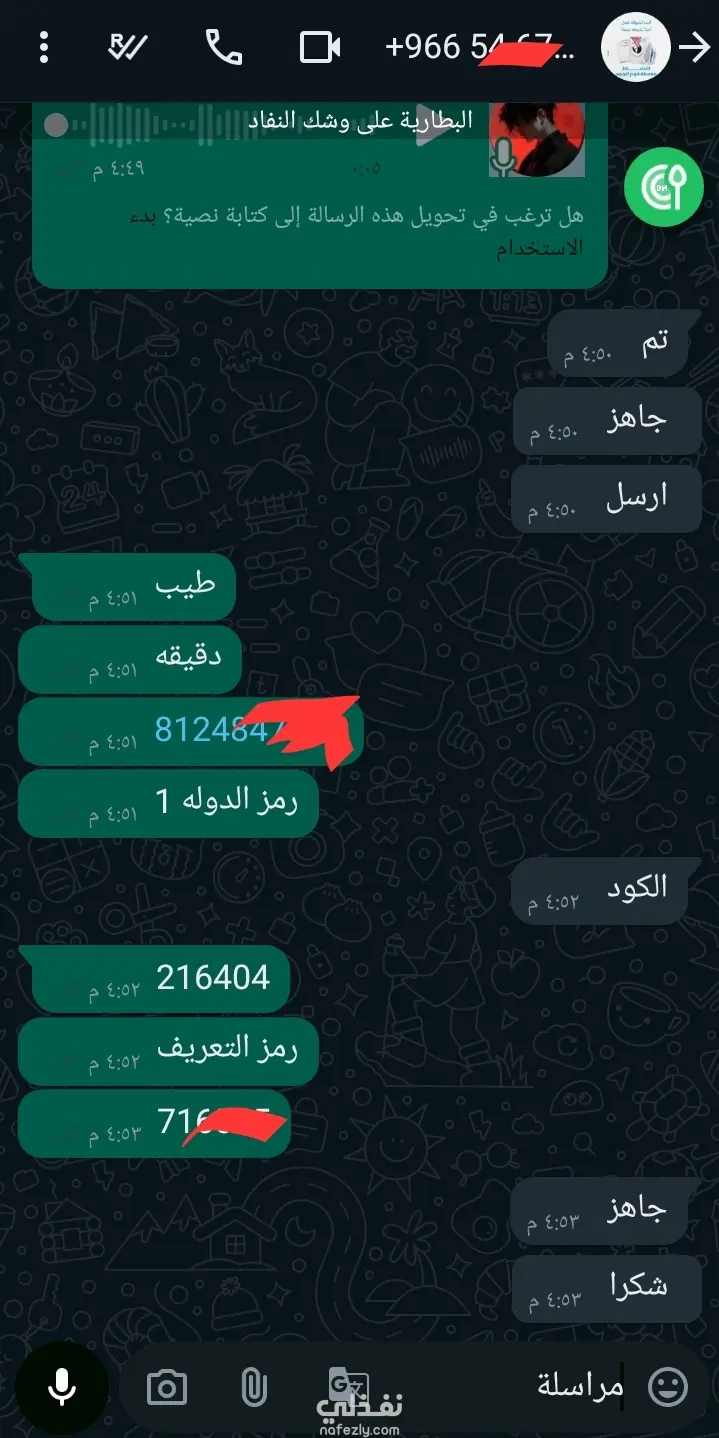719x1438 pixels.
Task: Open the camera from message bar
Action: click(x=167, y=1388)
